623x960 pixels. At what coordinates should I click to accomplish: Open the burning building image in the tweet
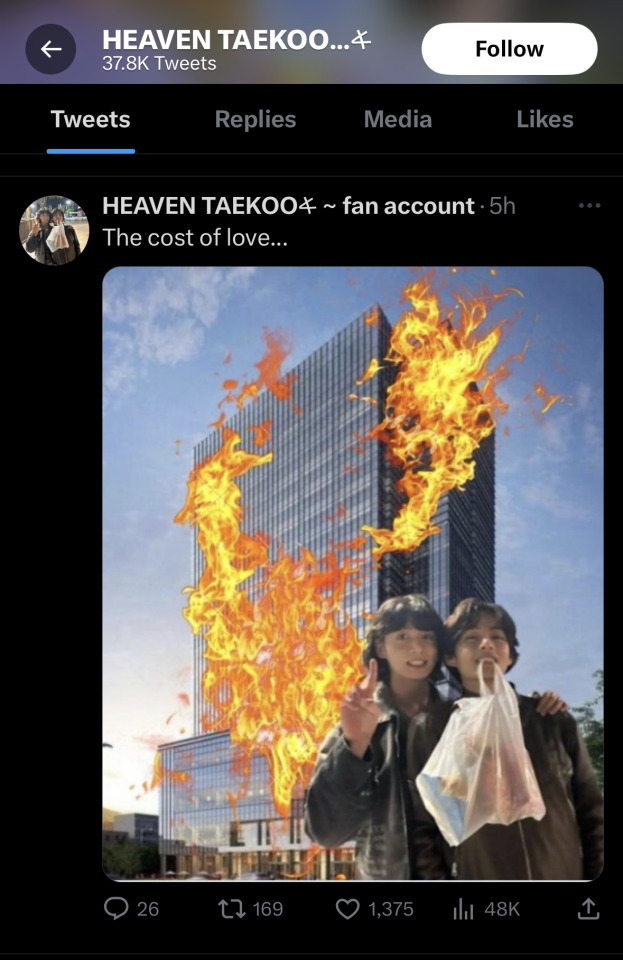352,572
